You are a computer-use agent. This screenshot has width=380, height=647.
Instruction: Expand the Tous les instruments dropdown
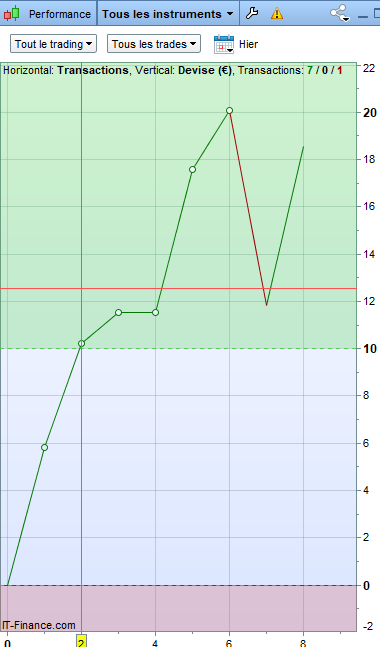pyautogui.click(x=168, y=14)
